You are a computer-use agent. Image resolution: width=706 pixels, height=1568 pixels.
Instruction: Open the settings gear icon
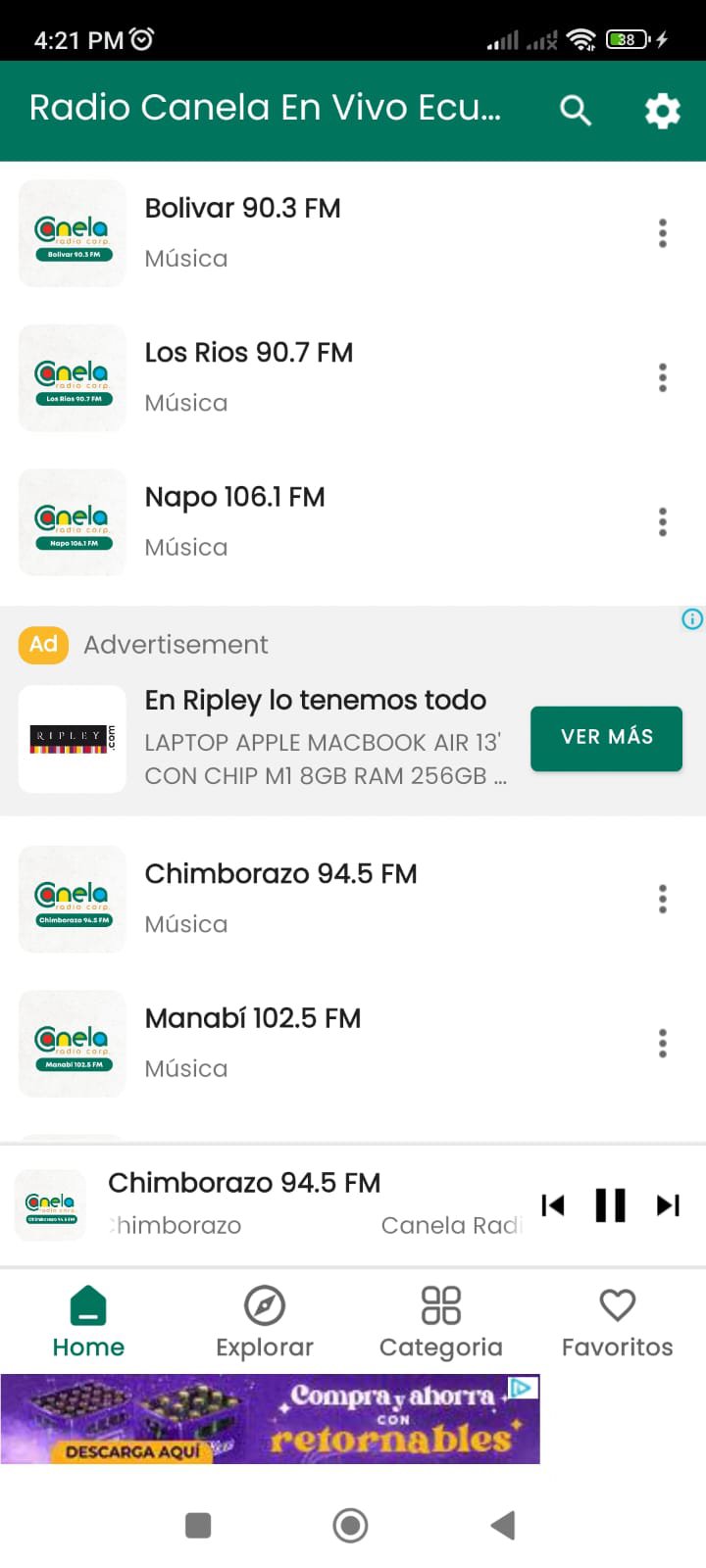[662, 110]
